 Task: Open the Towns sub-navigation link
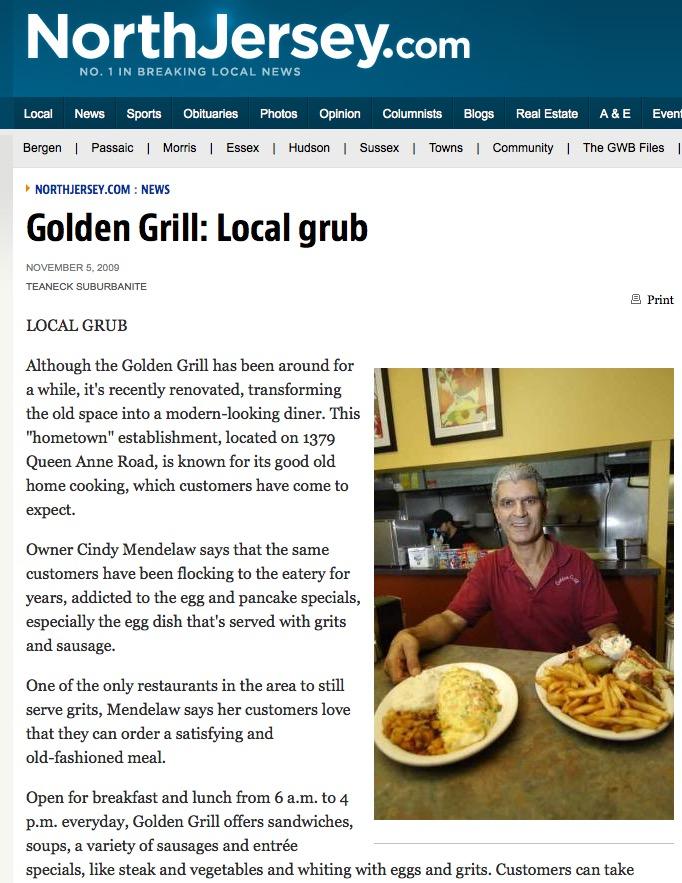pos(446,148)
